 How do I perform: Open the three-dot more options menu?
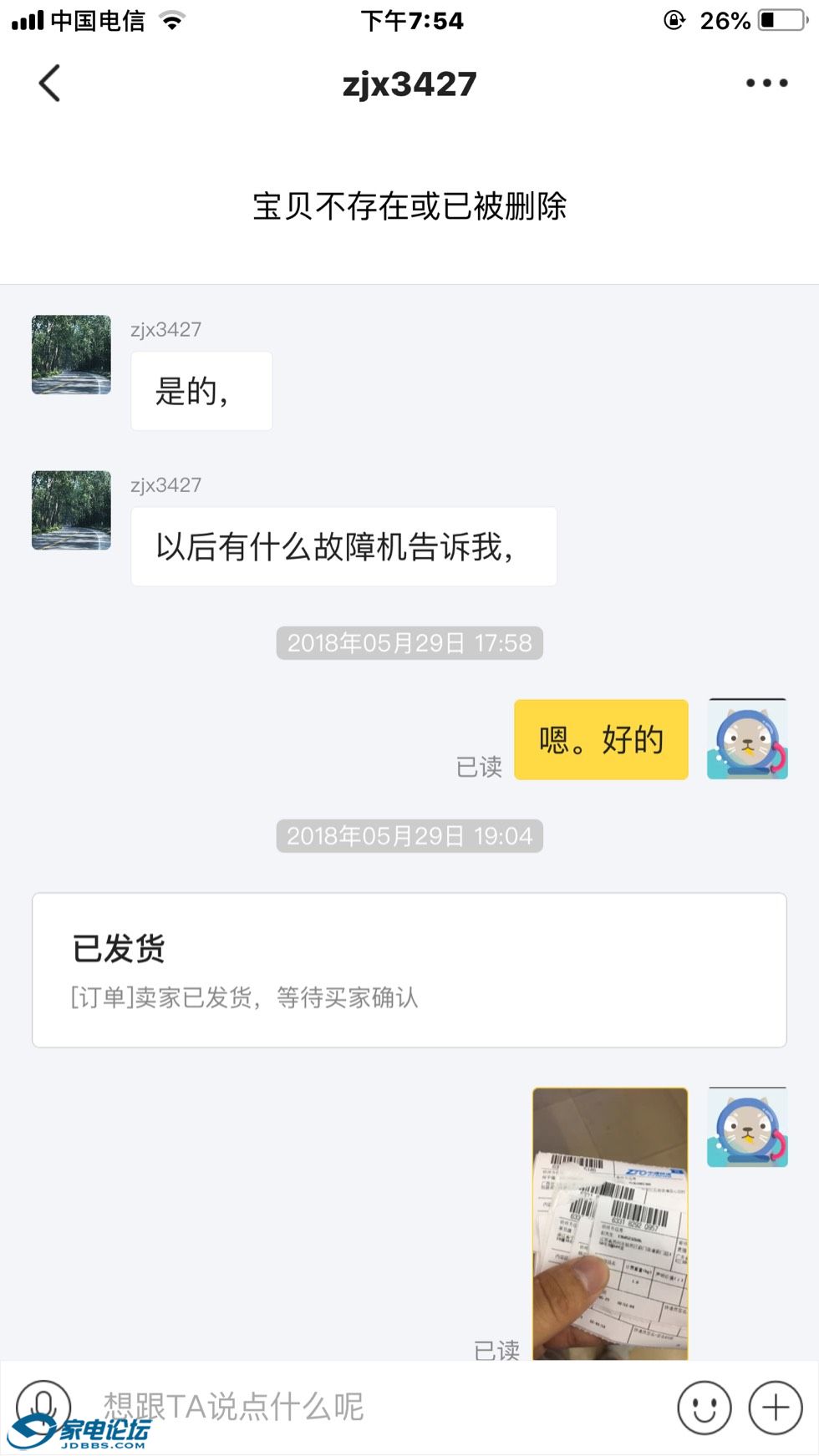click(x=766, y=84)
